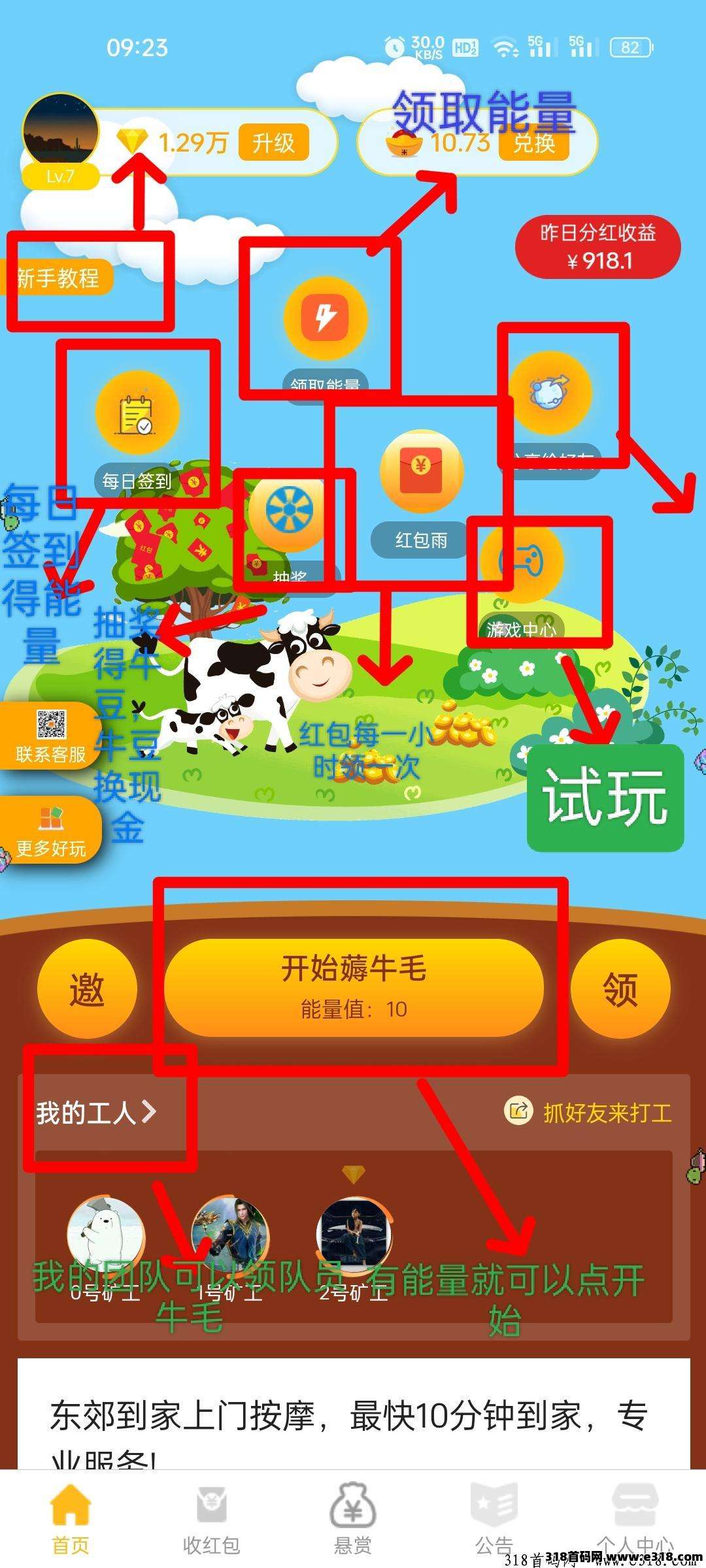
Task: Tap 抓好友来打工 to recruit friends
Action: (x=588, y=1112)
